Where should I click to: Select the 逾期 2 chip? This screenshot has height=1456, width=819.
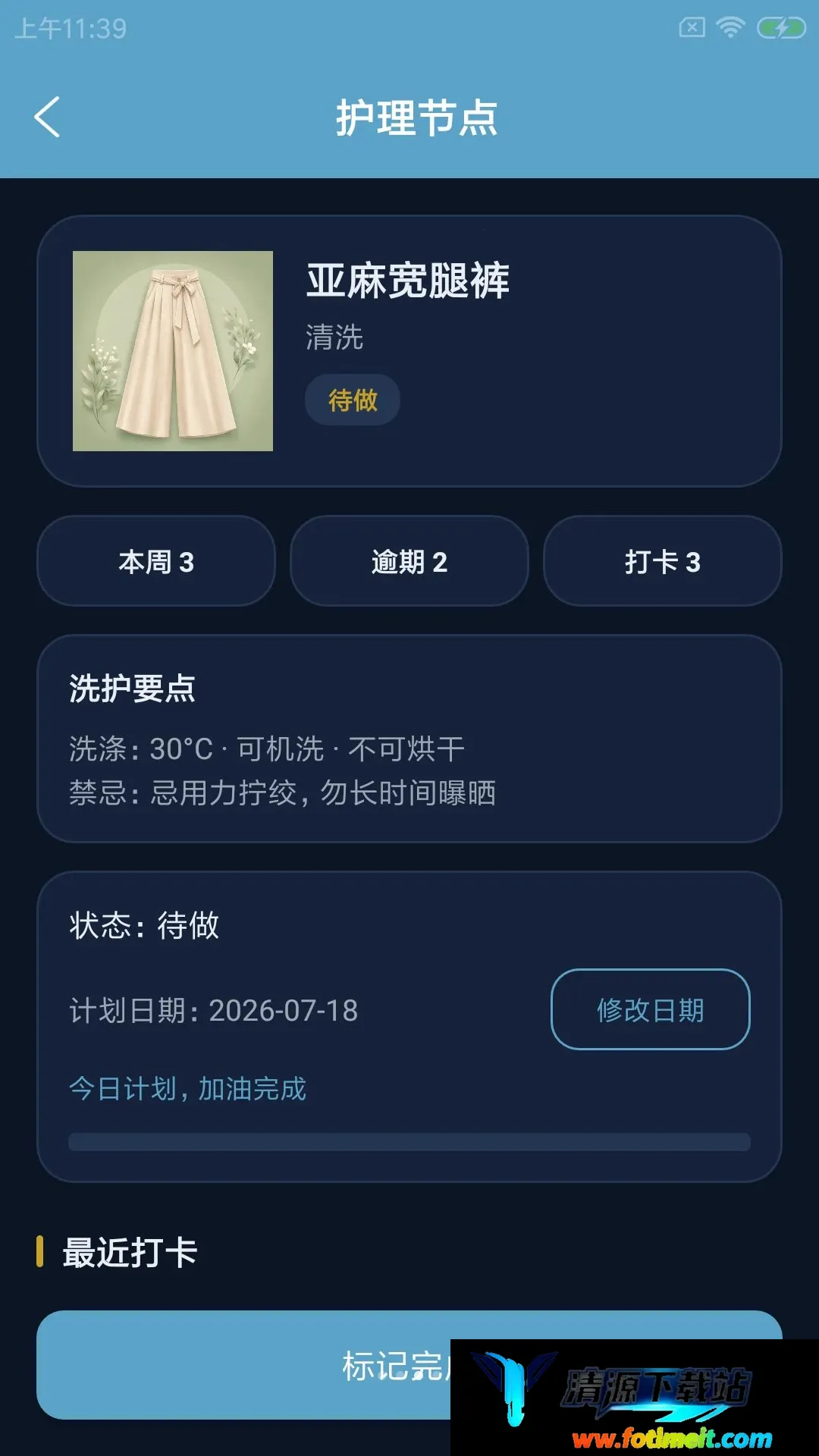[409, 561]
